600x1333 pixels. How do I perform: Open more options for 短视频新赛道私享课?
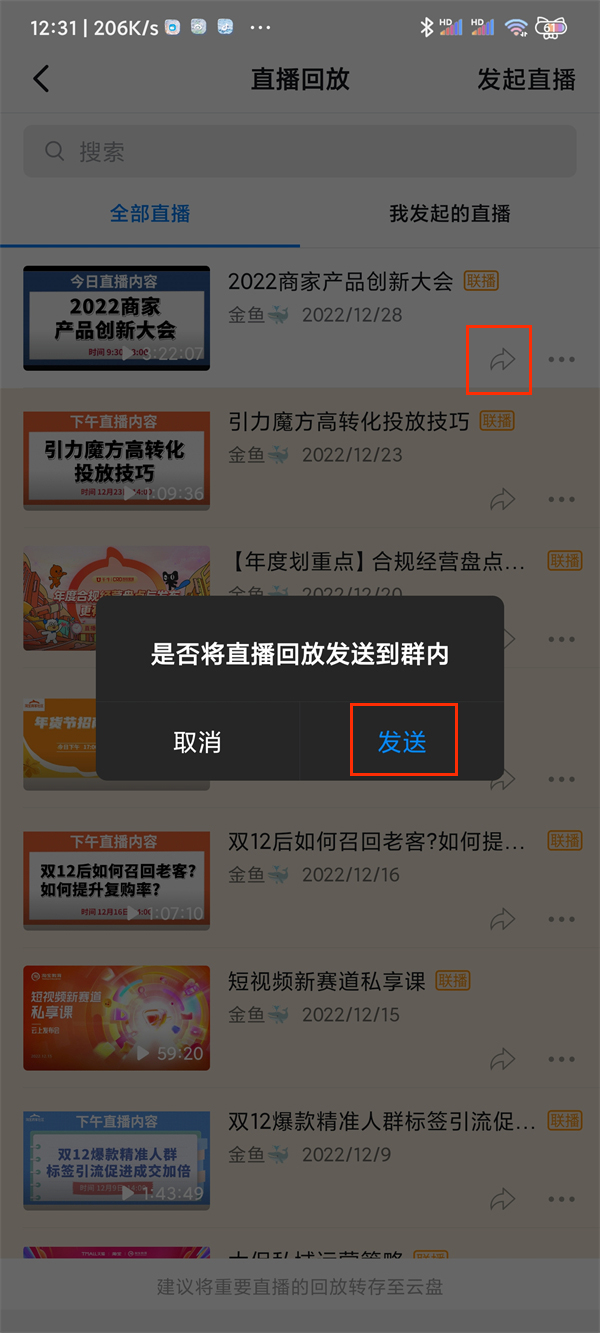(x=562, y=1058)
